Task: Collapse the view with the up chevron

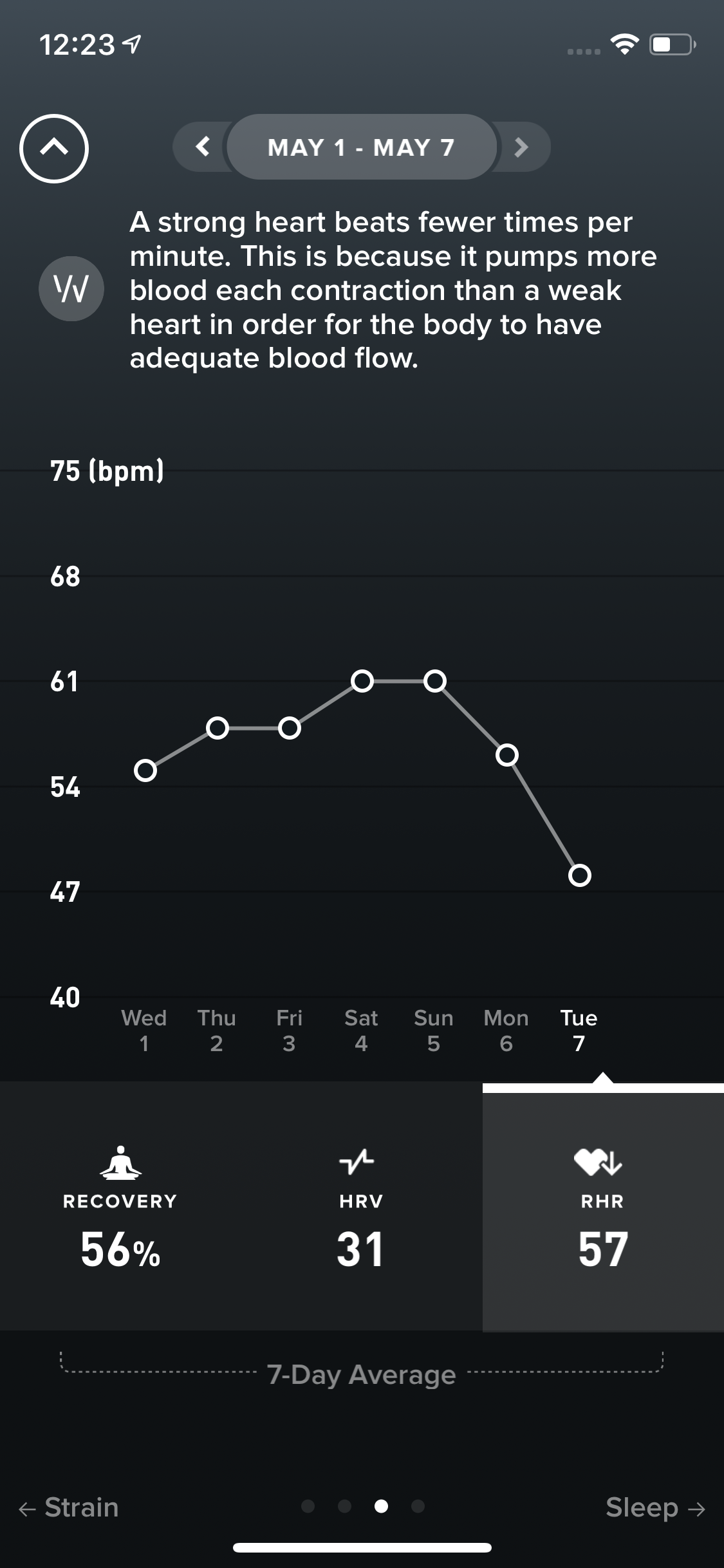Action: (x=54, y=148)
